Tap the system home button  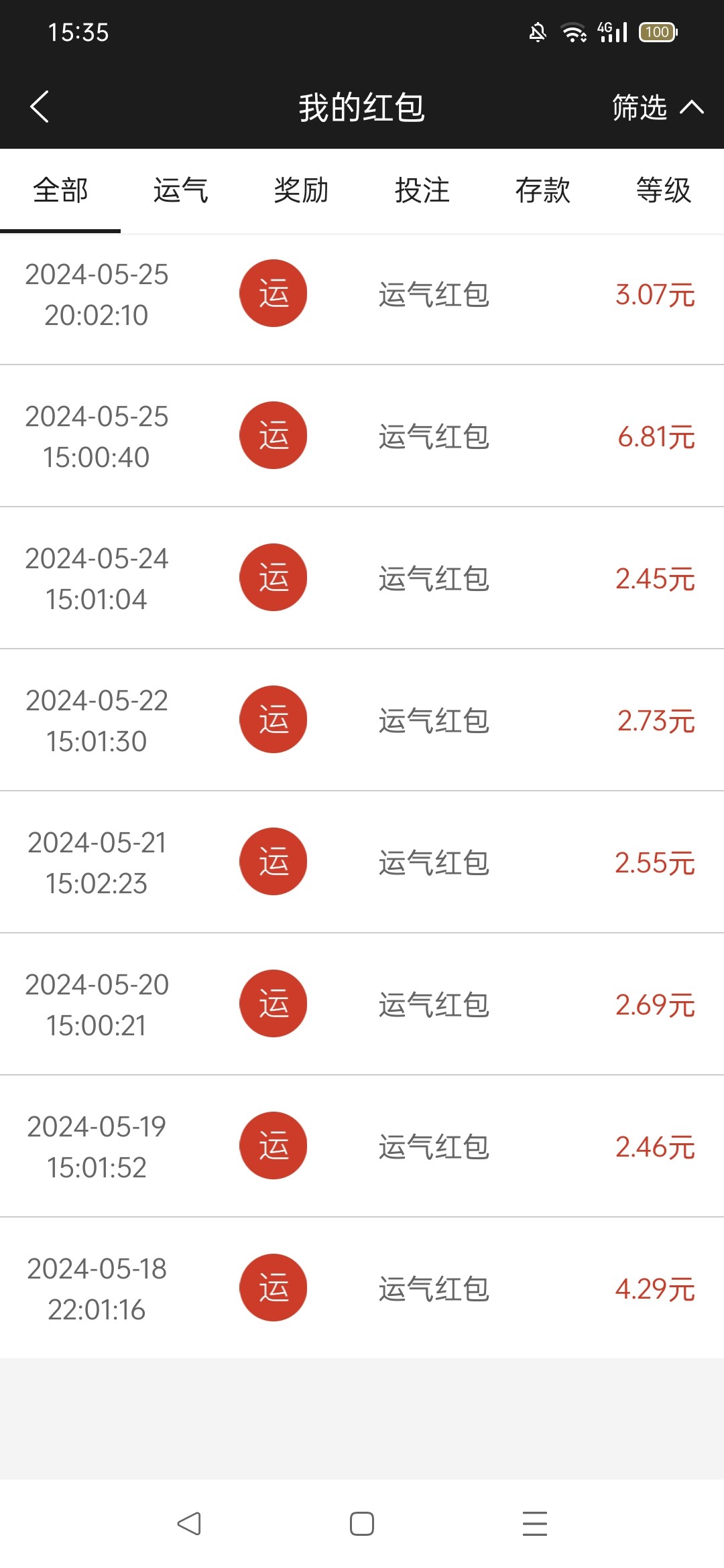click(362, 1523)
